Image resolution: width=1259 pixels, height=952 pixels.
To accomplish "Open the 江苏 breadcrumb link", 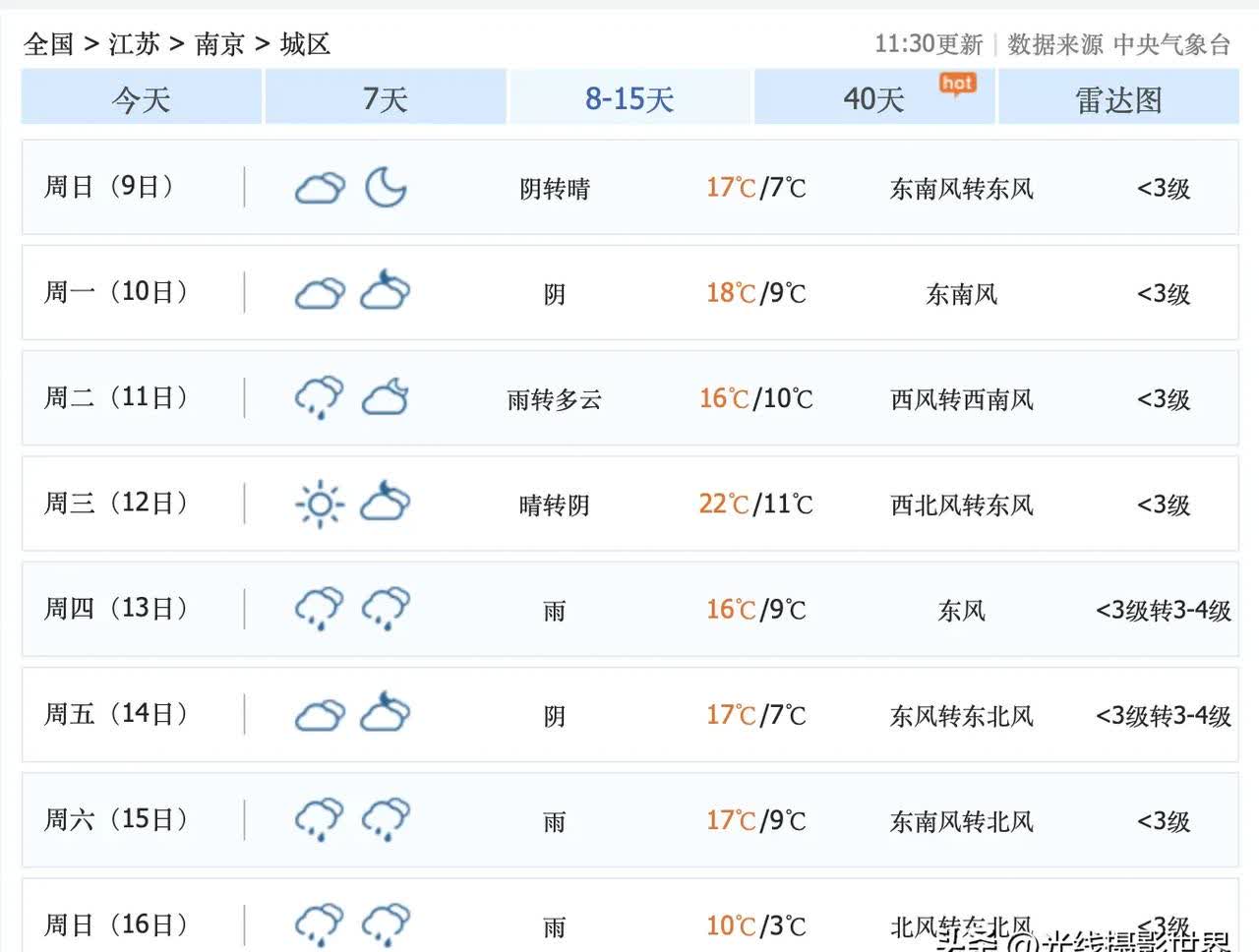I will 134,44.
